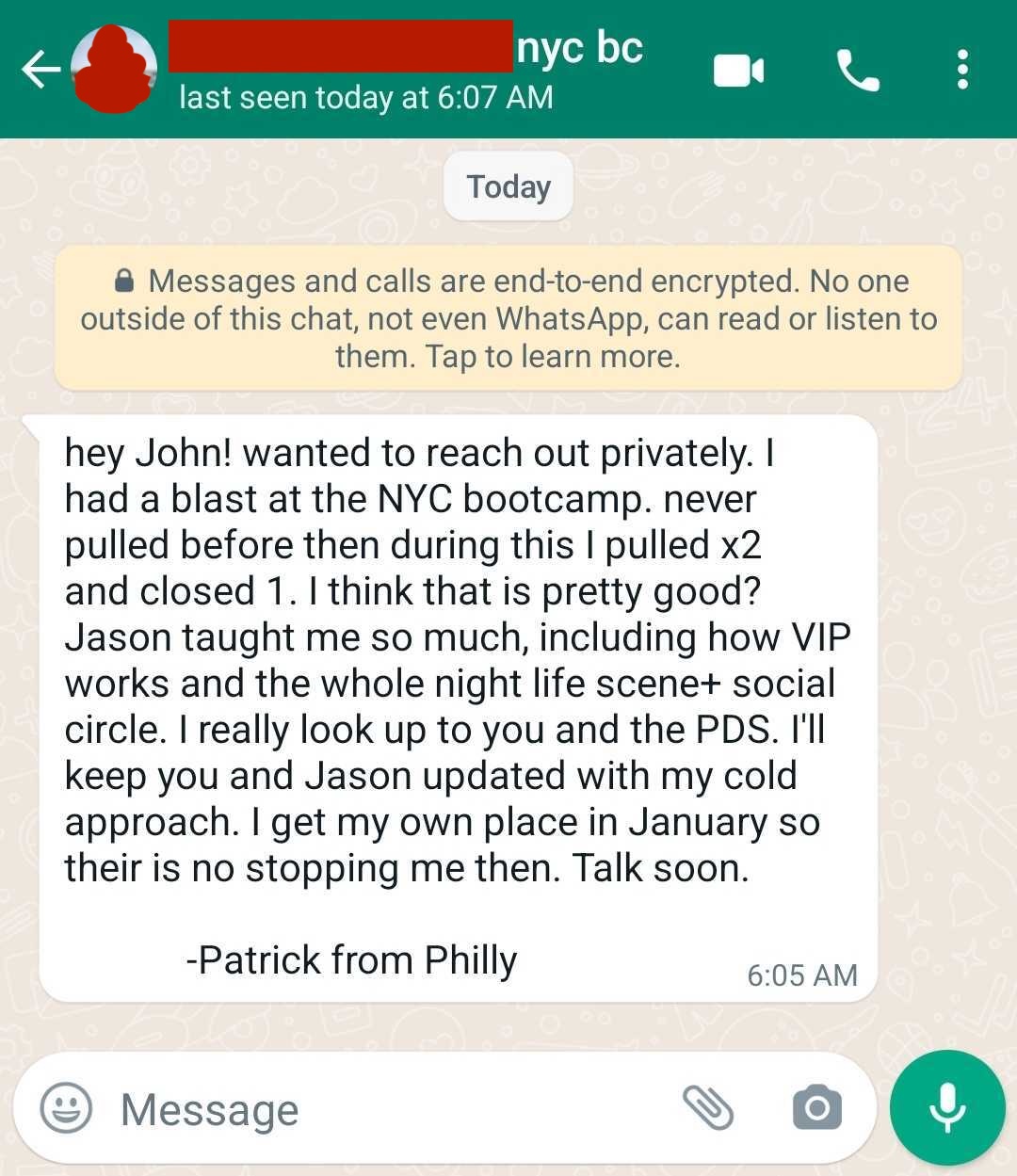Open the contact's profile photo
Viewport: 1017px width, 1176px height.
pos(114,70)
